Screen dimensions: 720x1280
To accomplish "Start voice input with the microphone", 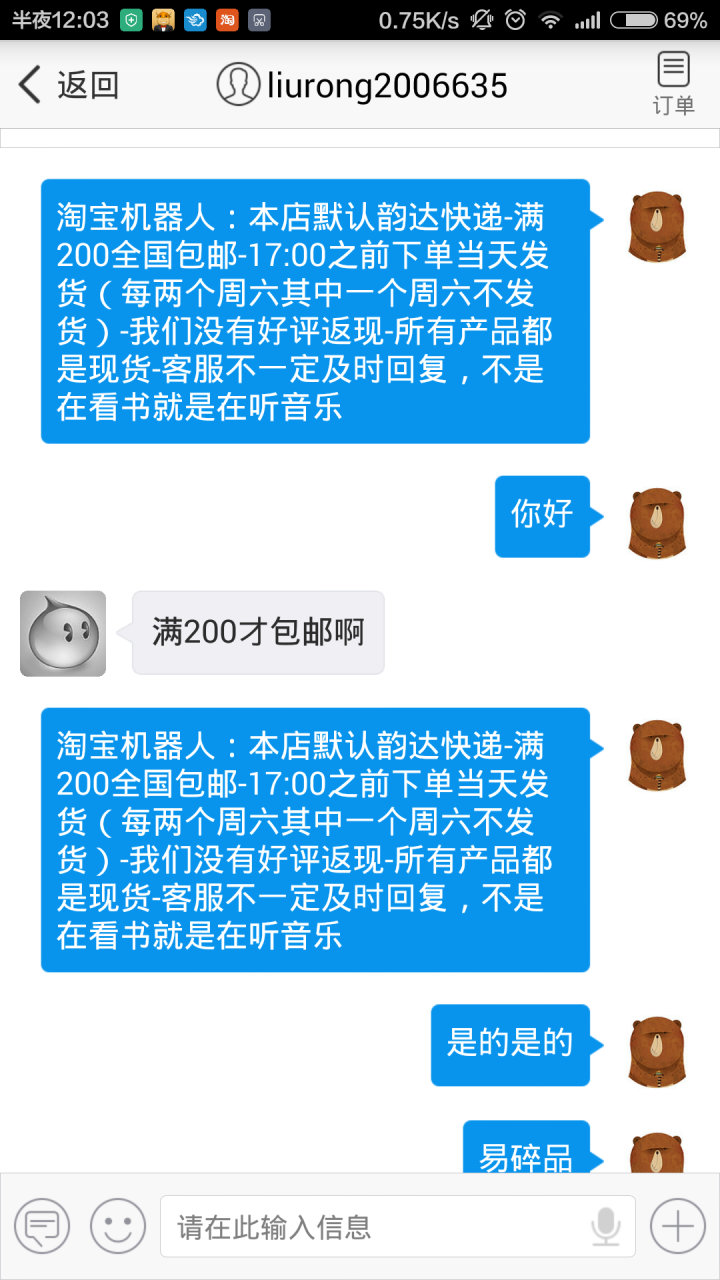I will (606, 1226).
